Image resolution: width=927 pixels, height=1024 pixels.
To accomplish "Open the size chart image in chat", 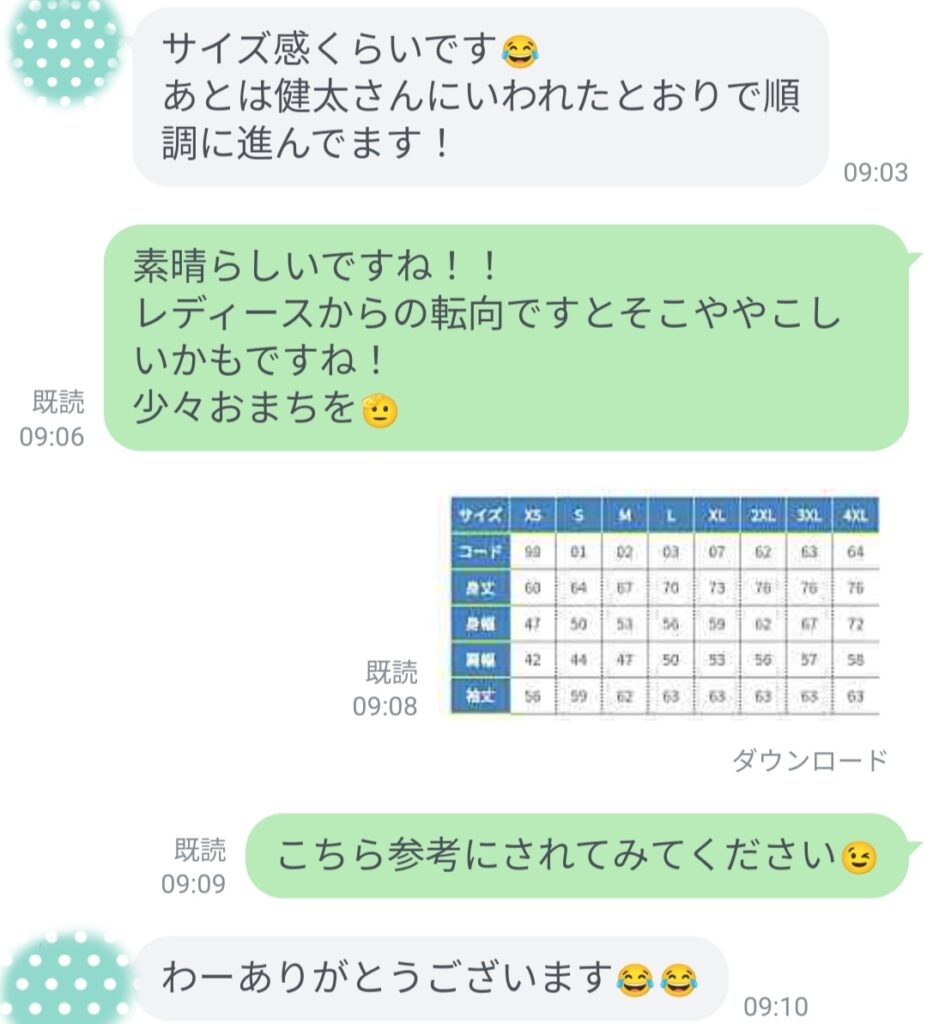I will [664, 604].
